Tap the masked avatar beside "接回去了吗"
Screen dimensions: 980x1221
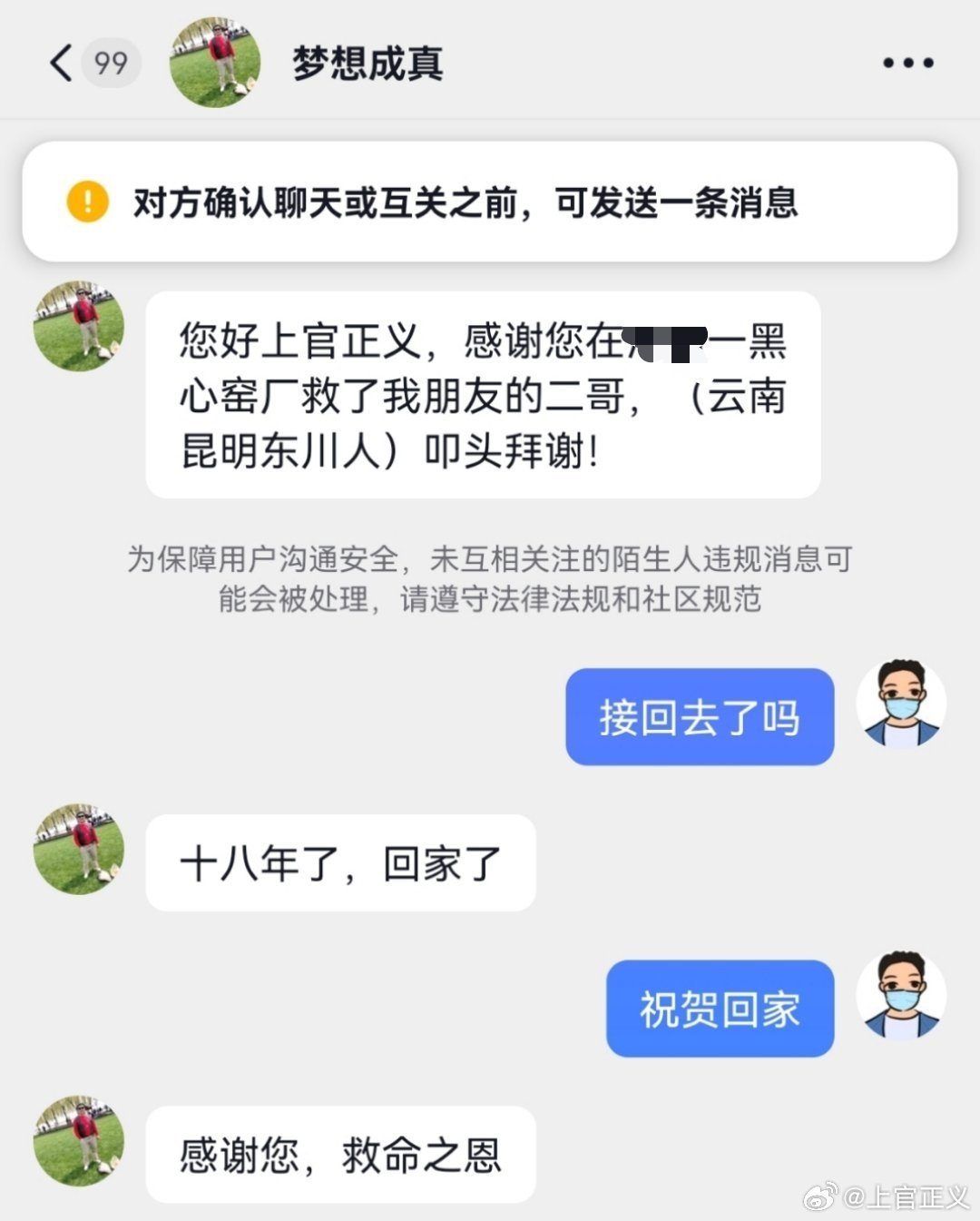pos(901,704)
